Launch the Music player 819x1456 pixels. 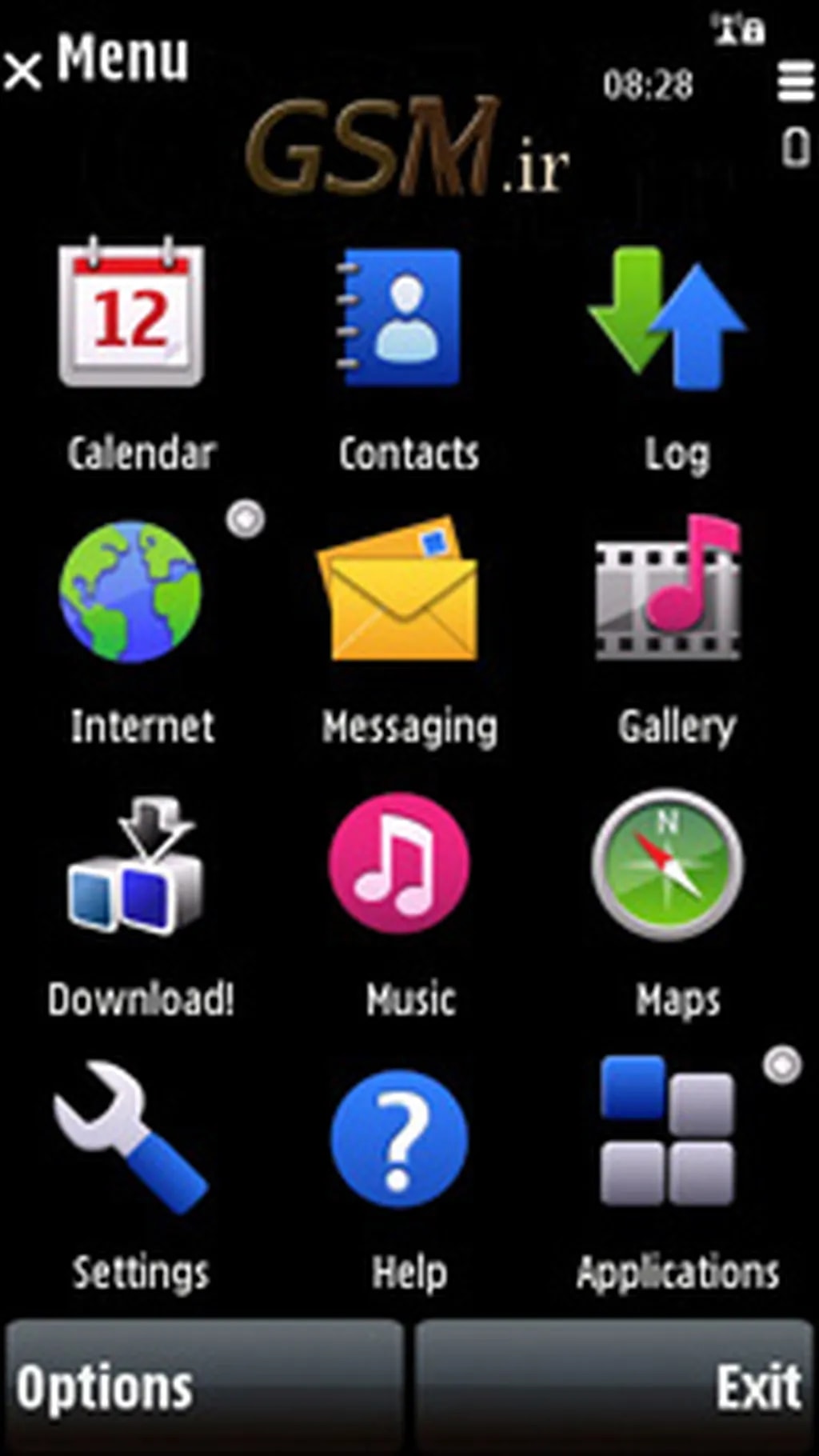click(398, 864)
